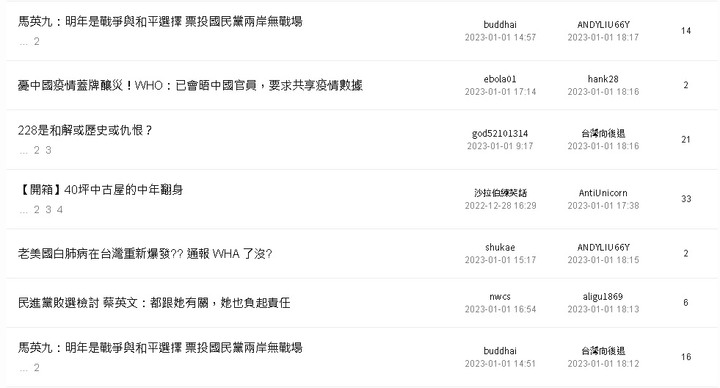
Task: View the profile of last replier hank28
Action: coord(603,79)
